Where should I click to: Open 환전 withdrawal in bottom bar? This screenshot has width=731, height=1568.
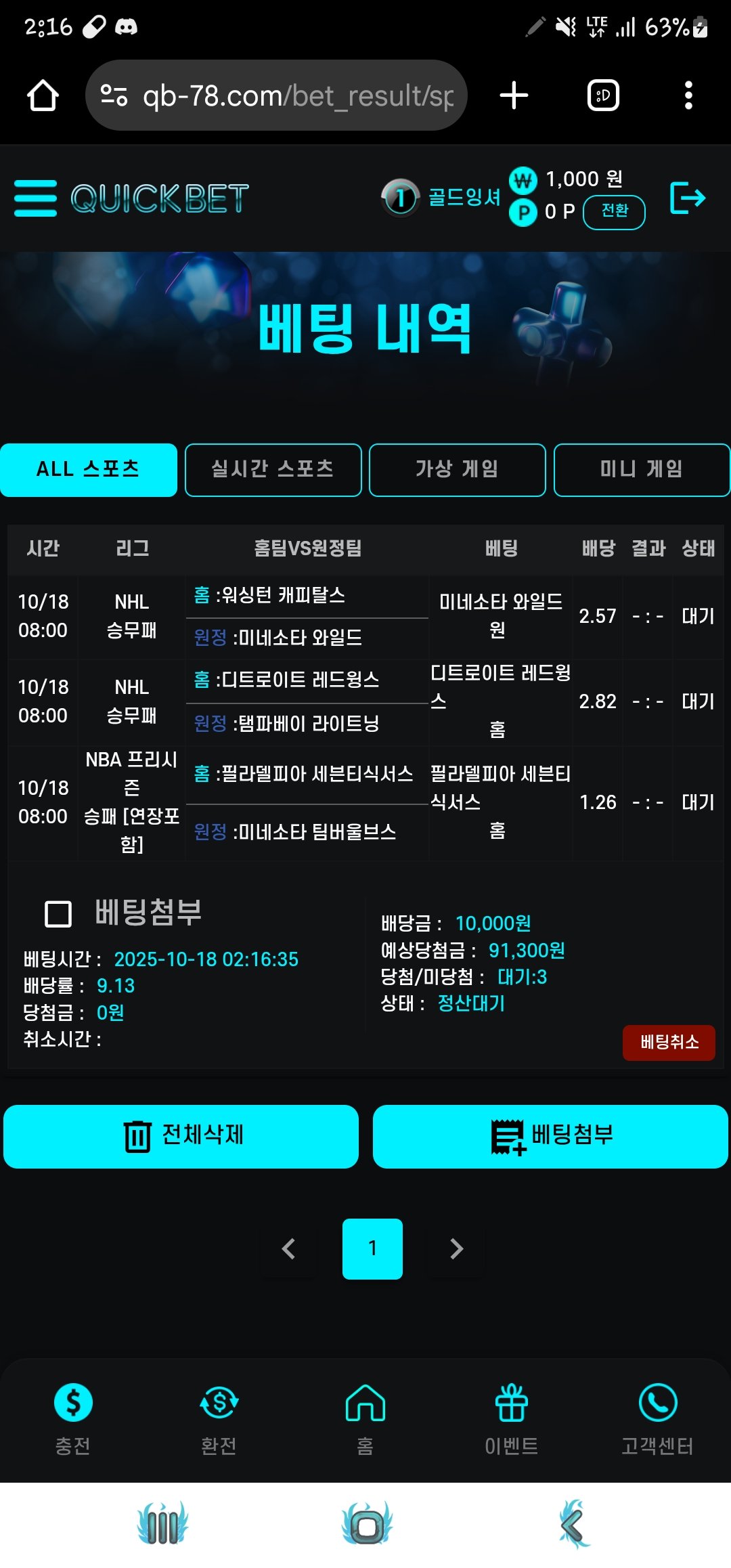tap(219, 1418)
